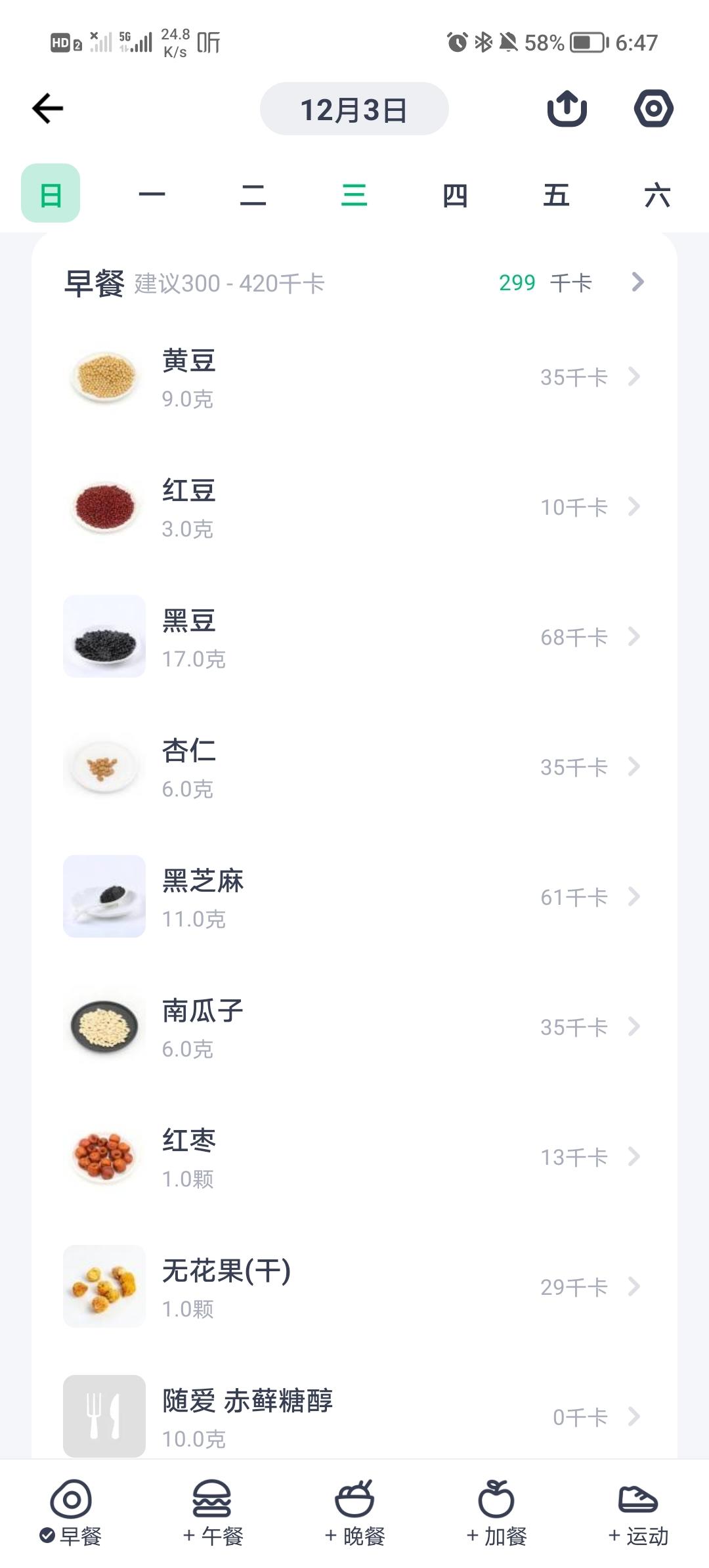The width and height of the screenshot is (709, 1568).
Task: Open the 12月3日 date picker
Action: point(354,109)
